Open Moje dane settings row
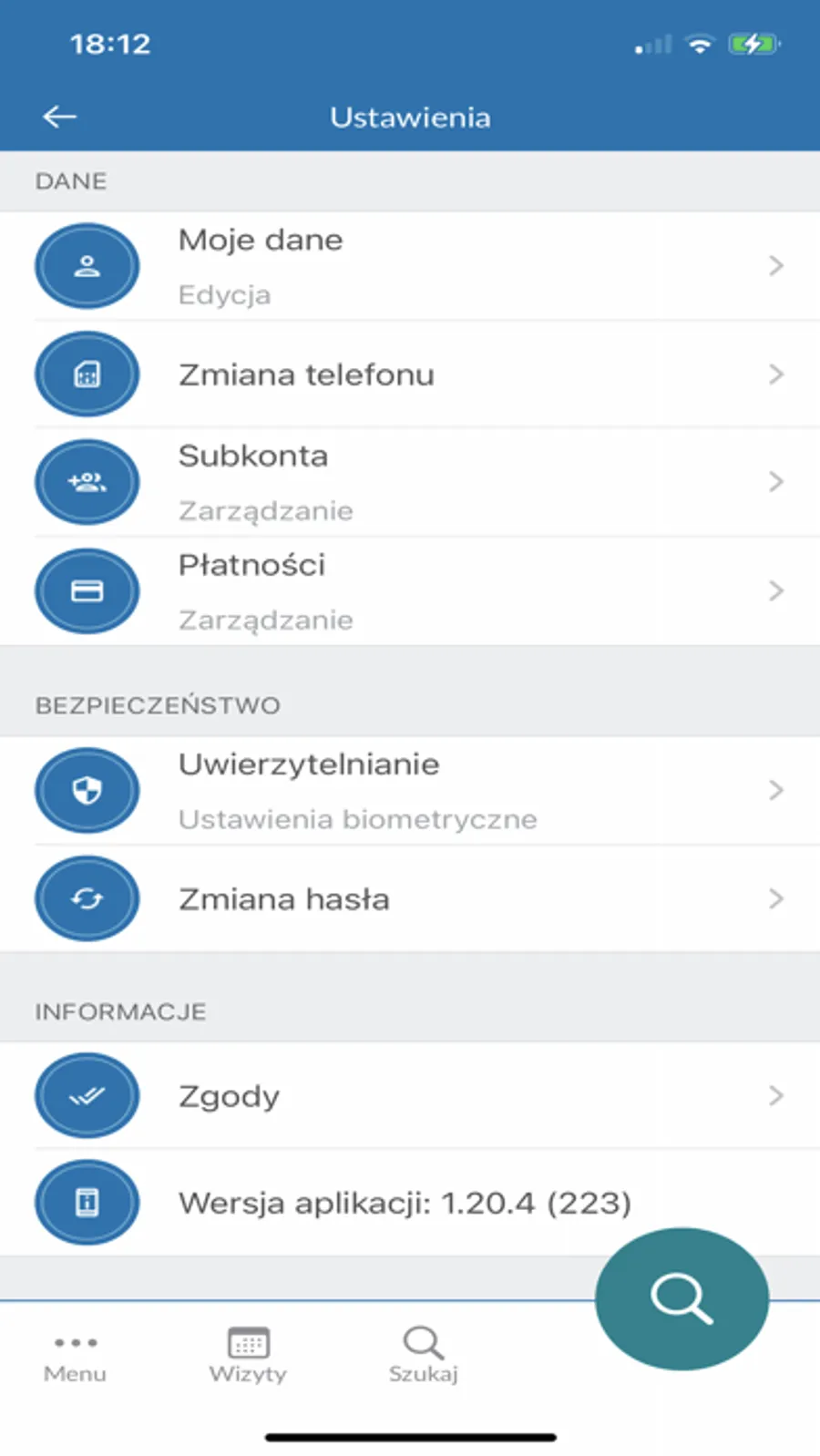 click(410, 266)
